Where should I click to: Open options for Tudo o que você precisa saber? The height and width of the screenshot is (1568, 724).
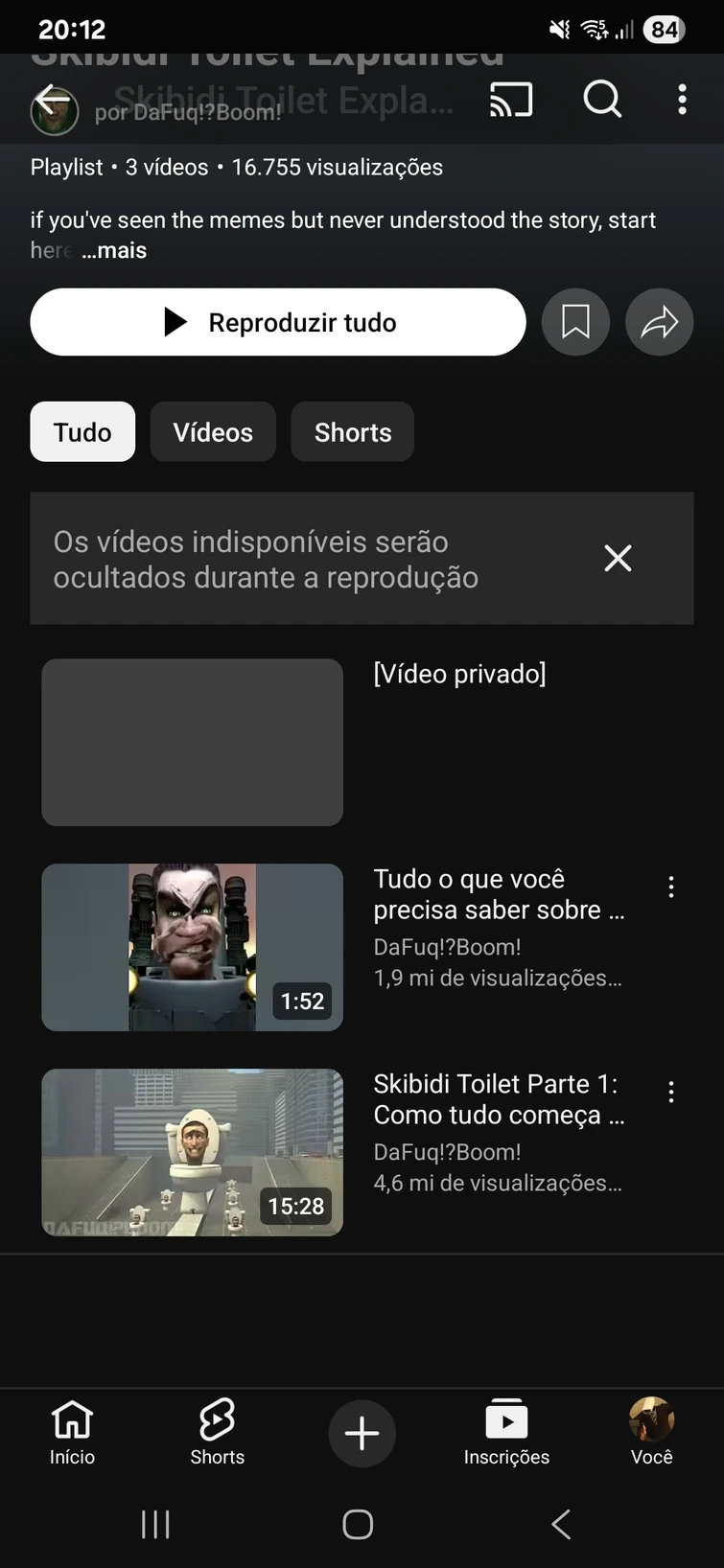click(x=671, y=888)
